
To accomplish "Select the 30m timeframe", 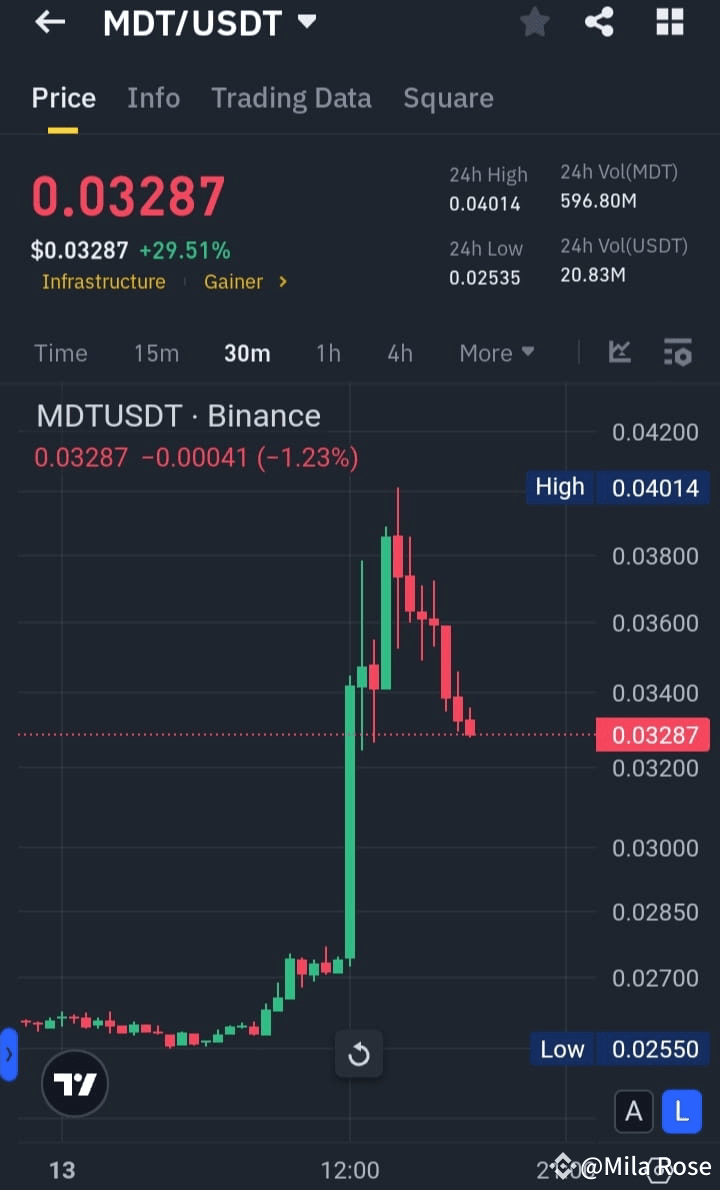I will (247, 352).
